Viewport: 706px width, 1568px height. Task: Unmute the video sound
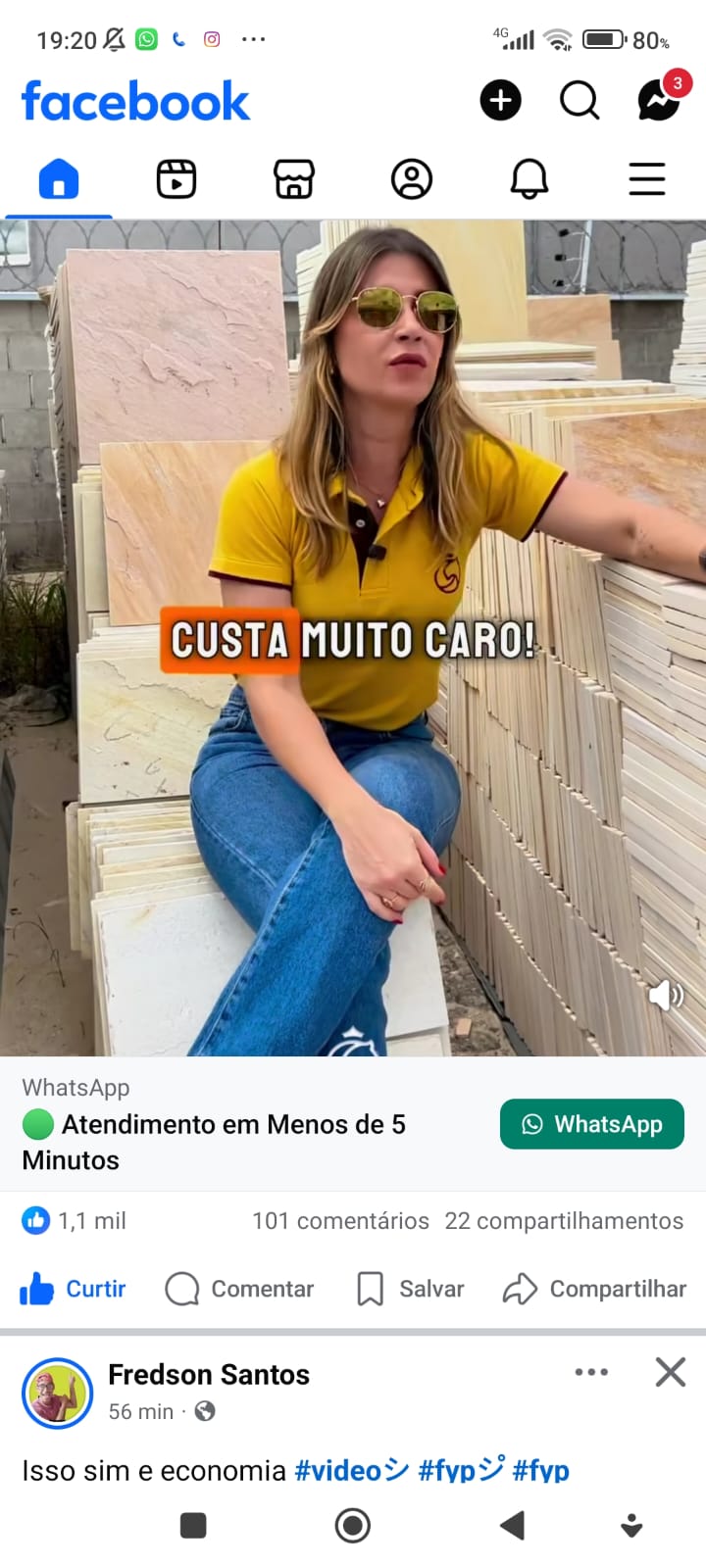664,995
